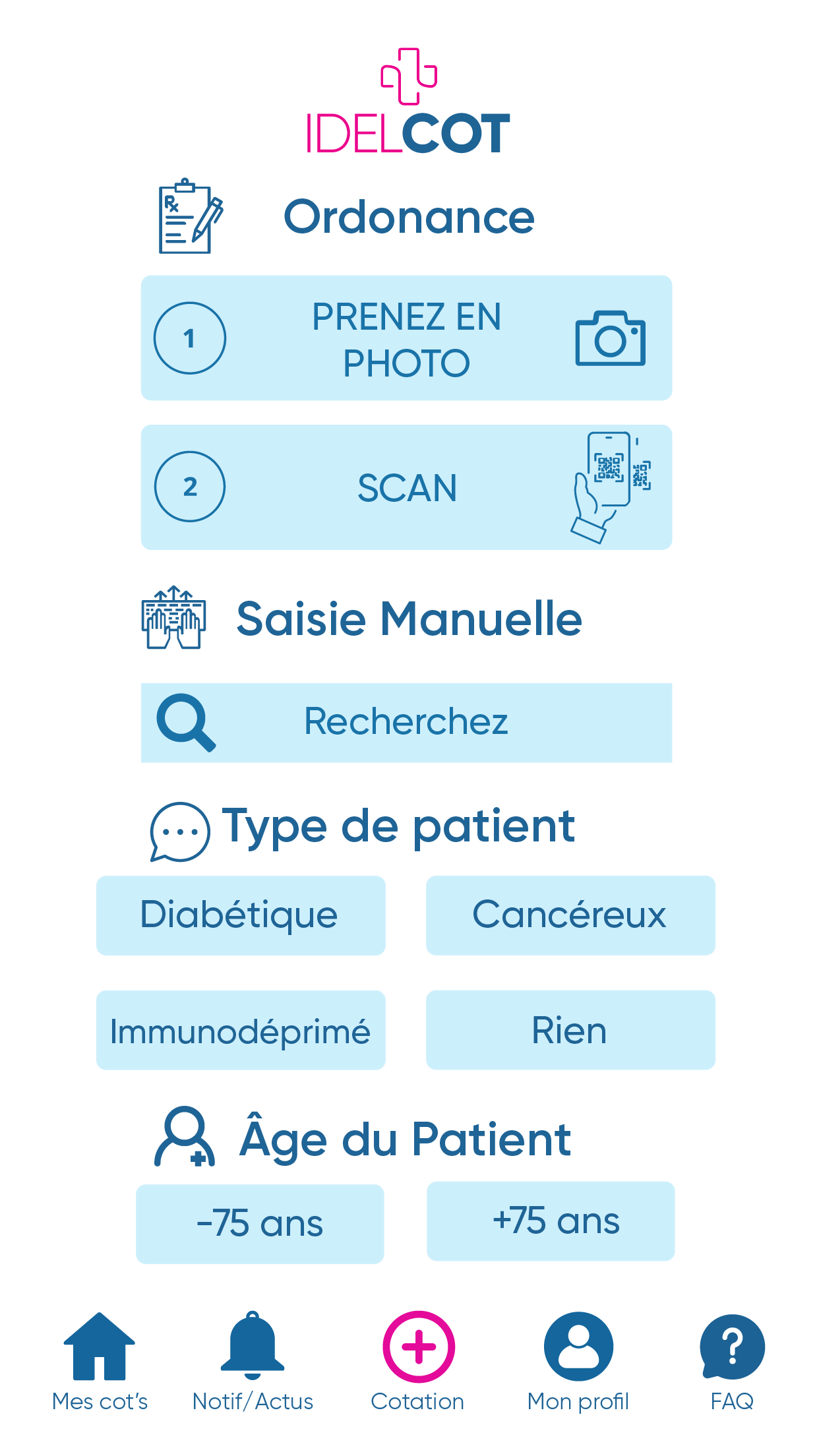Screen dimensions: 819x1456
Task: Pick the Immunodéprimé patient type
Action: pyautogui.click(x=241, y=1030)
